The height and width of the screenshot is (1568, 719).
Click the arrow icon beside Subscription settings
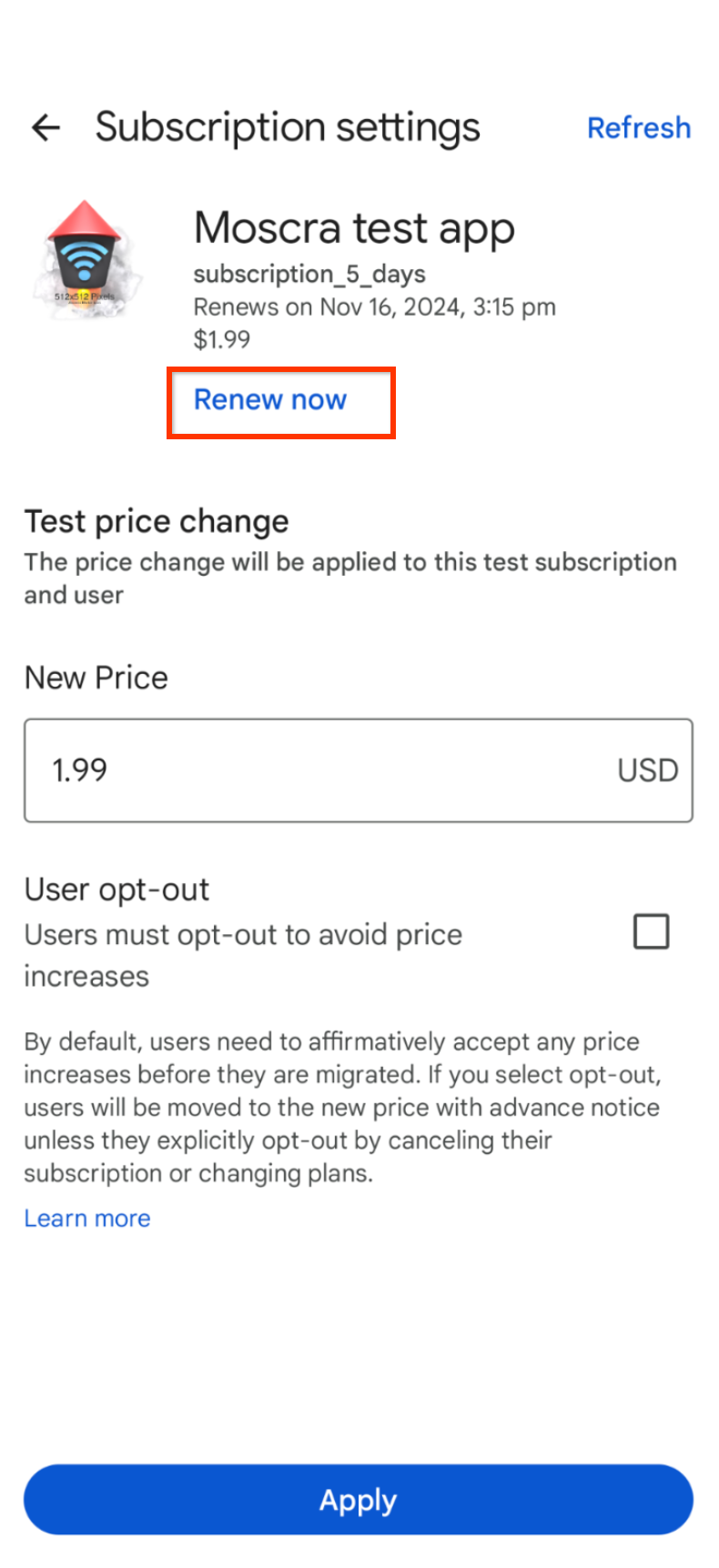[45, 127]
